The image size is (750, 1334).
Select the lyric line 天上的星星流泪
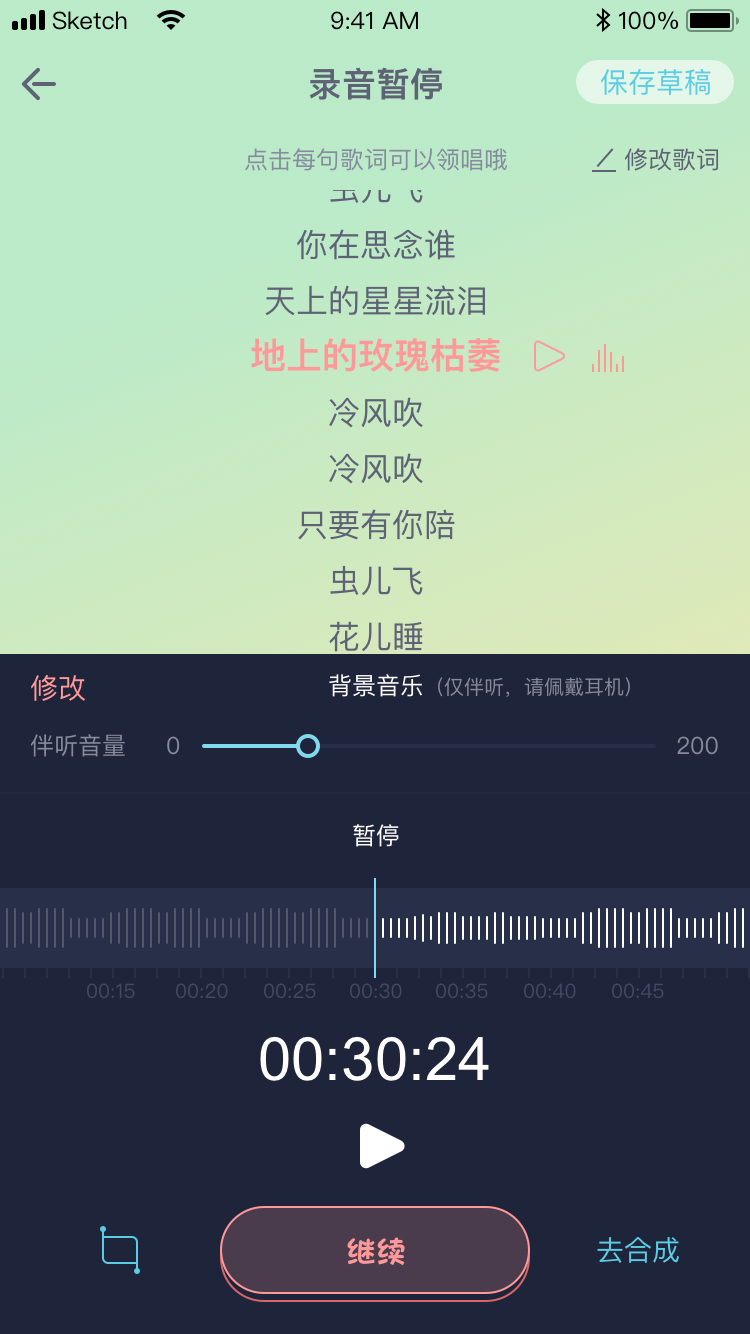coord(376,301)
